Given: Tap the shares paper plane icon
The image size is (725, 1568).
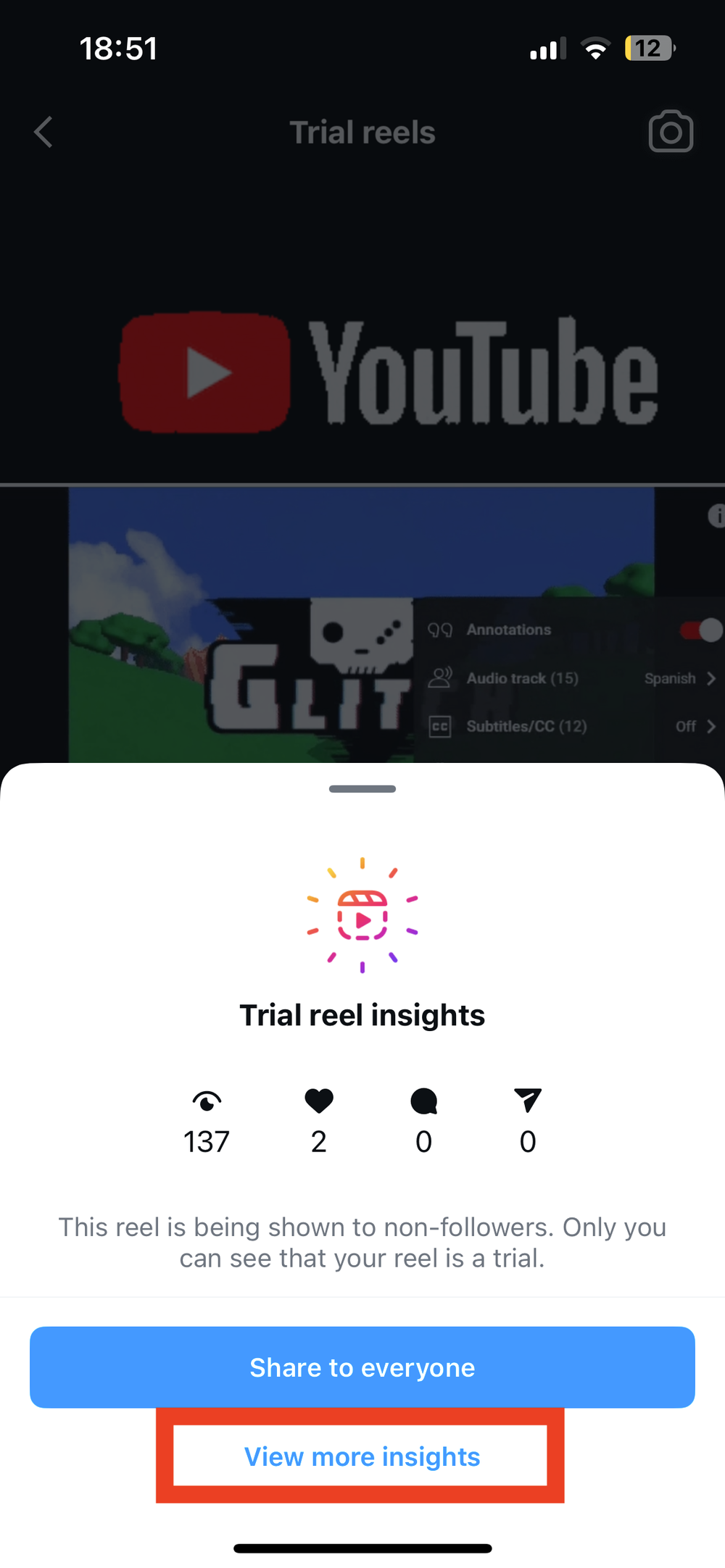Looking at the screenshot, I should click(x=528, y=1100).
